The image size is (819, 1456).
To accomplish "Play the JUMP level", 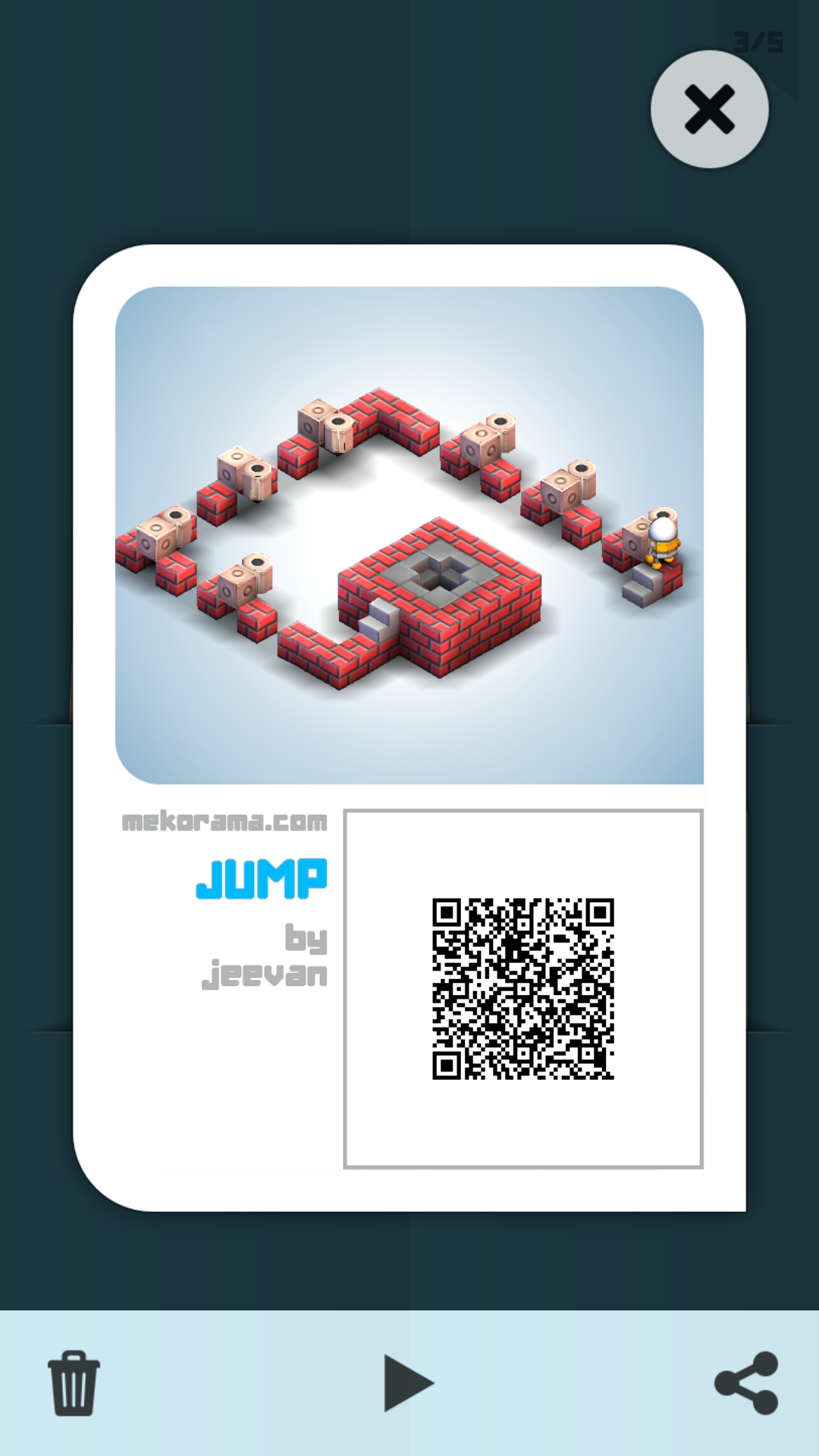I will (x=407, y=1382).
